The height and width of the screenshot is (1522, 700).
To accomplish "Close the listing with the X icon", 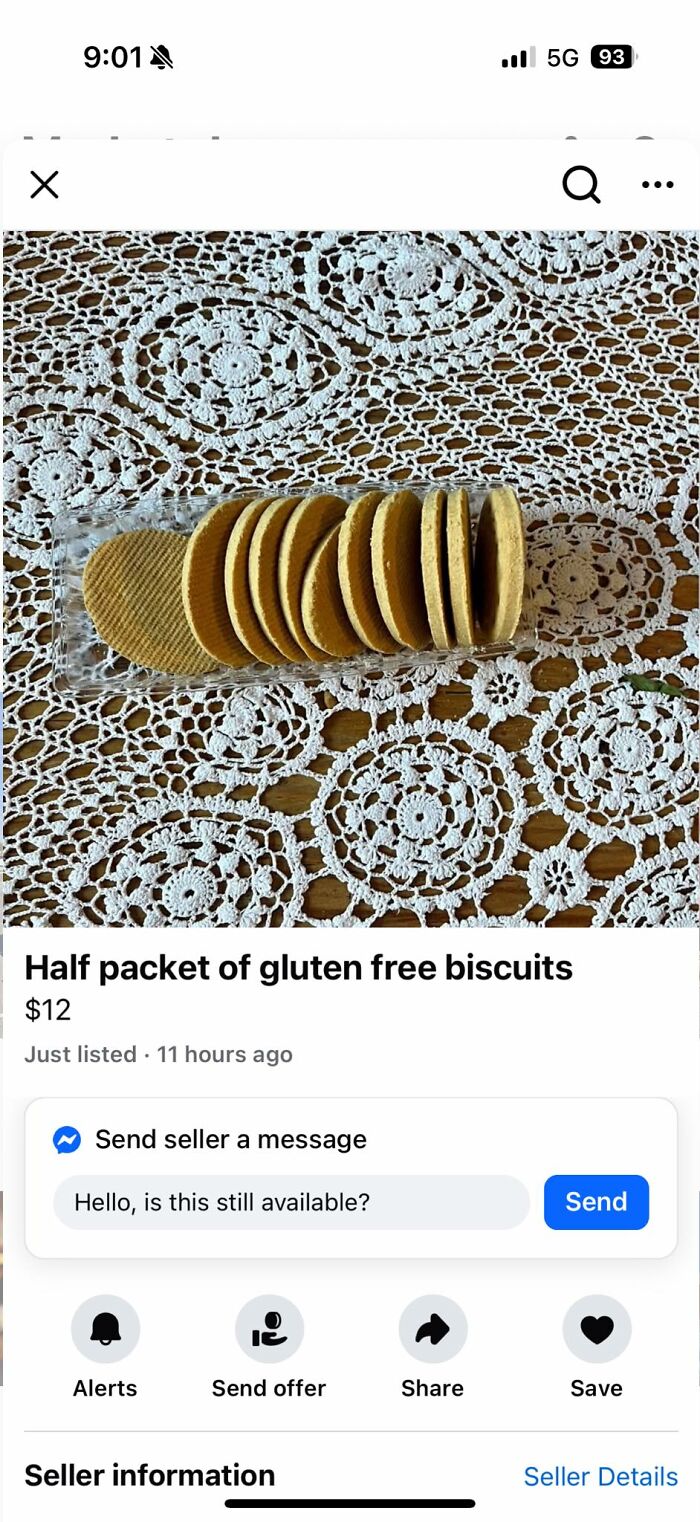I will (44, 185).
